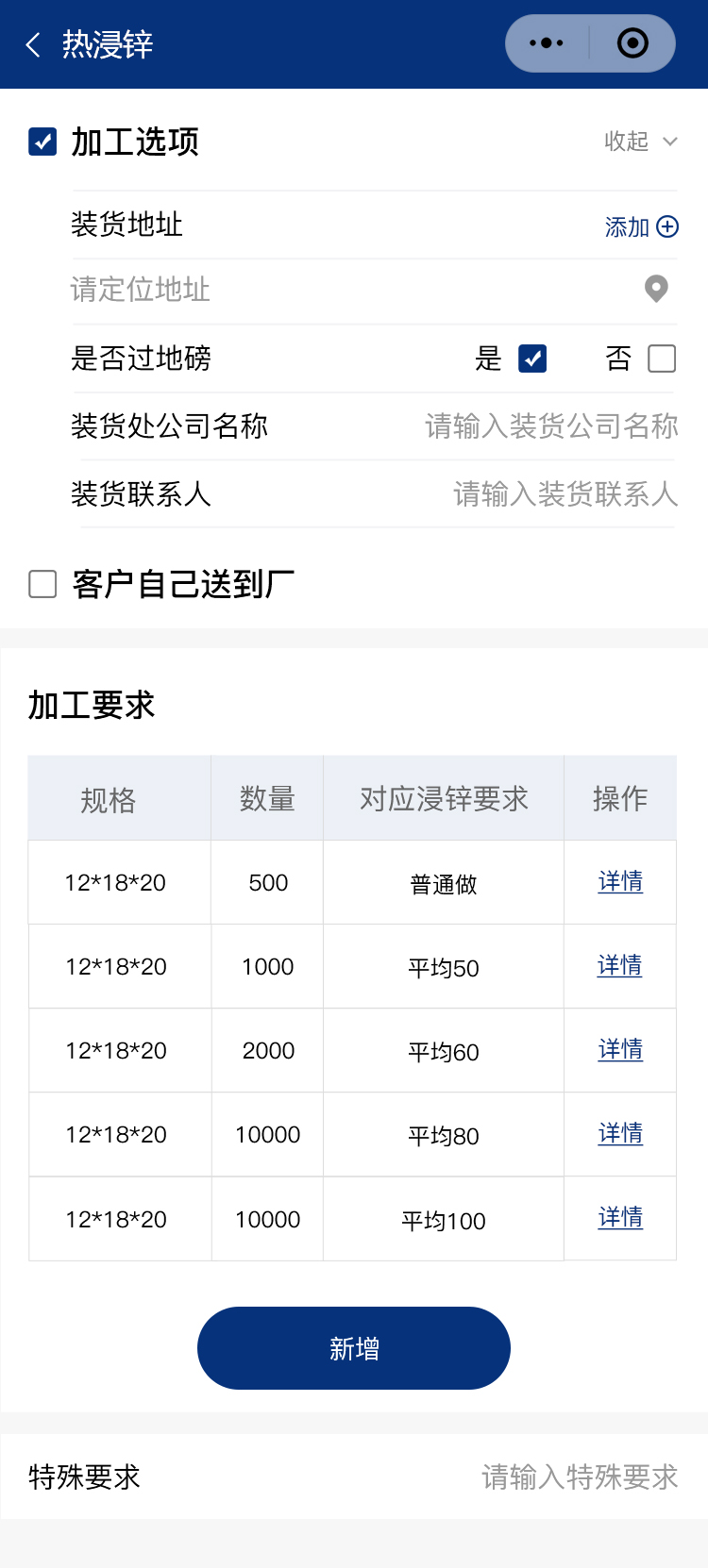708x1568 pixels.
Task: Check the 客户自己送到厂 option
Action: pos(42,584)
